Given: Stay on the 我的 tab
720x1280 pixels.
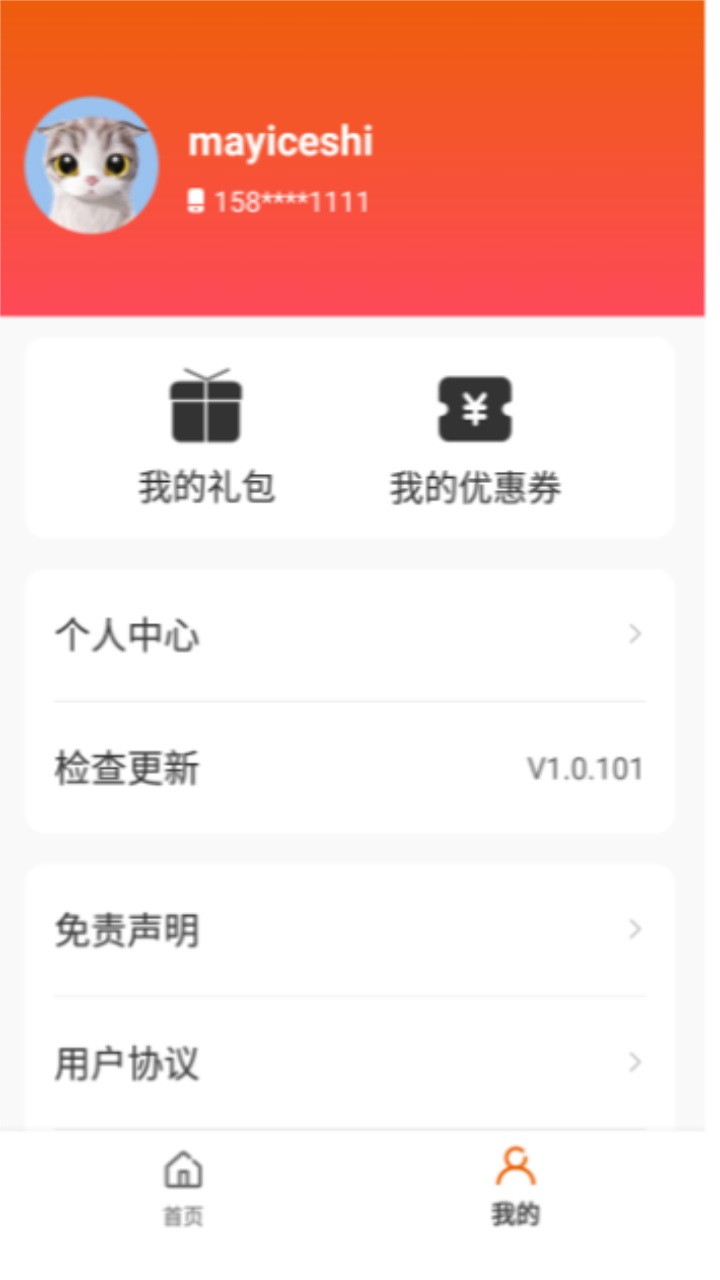Looking at the screenshot, I should click(514, 1188).
